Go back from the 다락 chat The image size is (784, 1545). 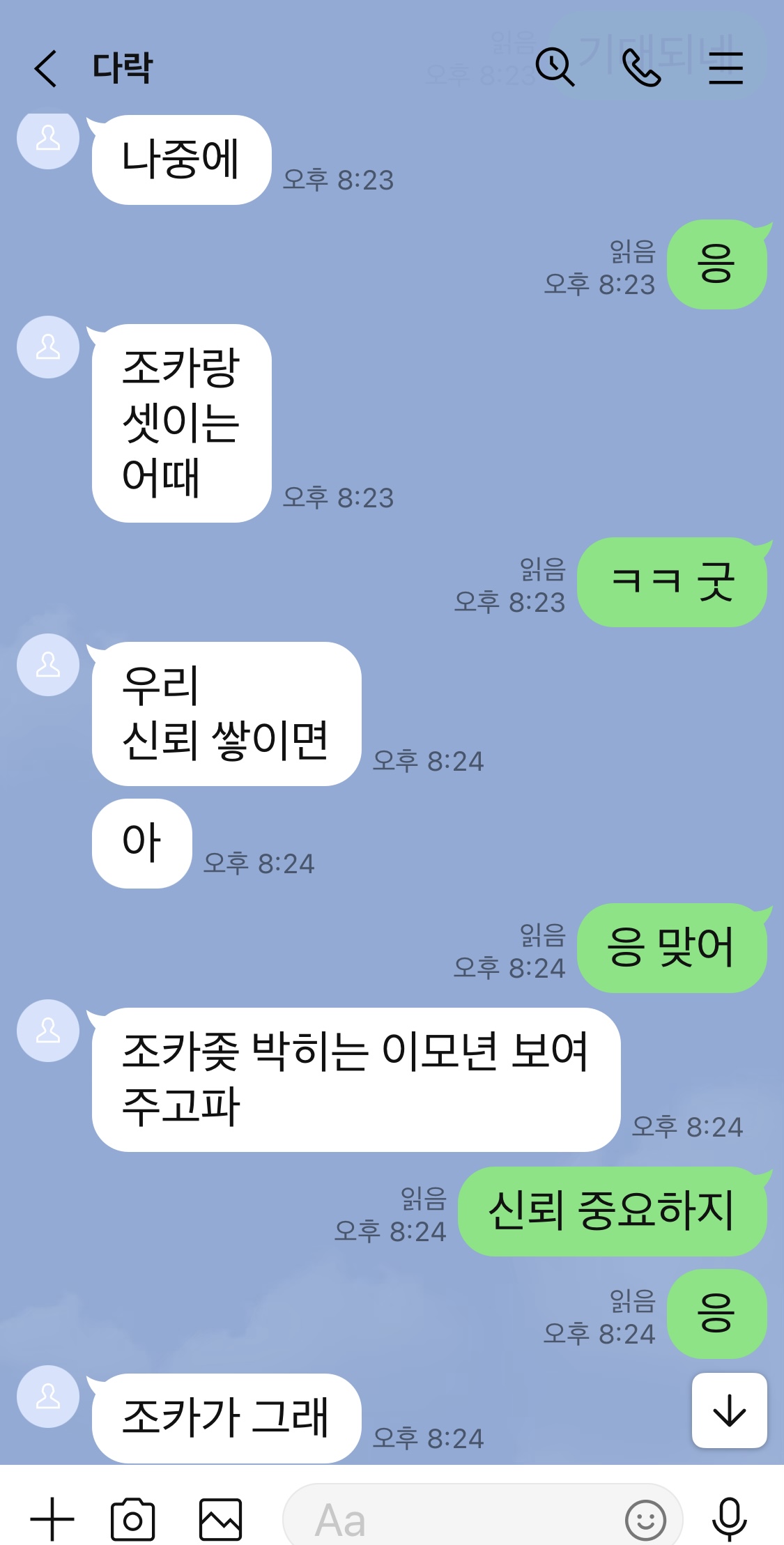[x=45, y=68]
